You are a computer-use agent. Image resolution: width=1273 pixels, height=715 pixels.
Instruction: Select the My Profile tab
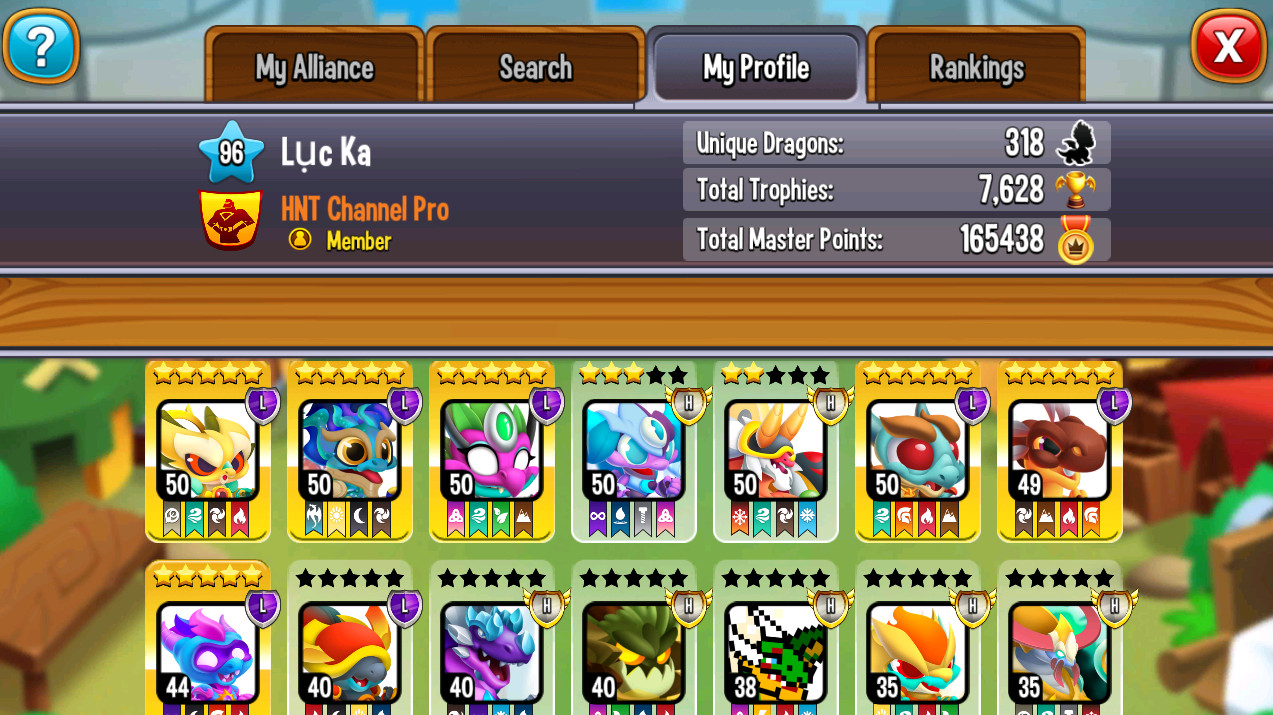pyautogui.click(x=756, y=68)
